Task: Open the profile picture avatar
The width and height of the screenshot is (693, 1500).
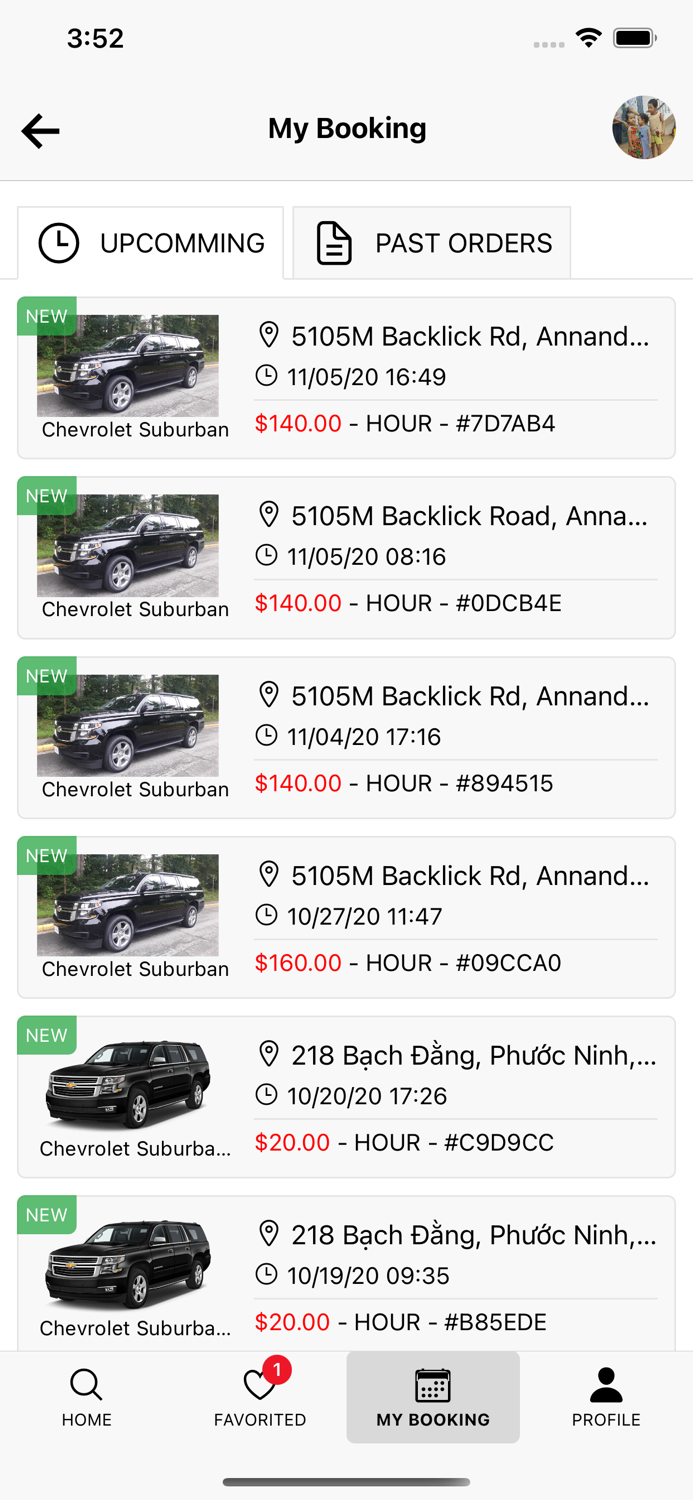Action: [x=643, y=128]
